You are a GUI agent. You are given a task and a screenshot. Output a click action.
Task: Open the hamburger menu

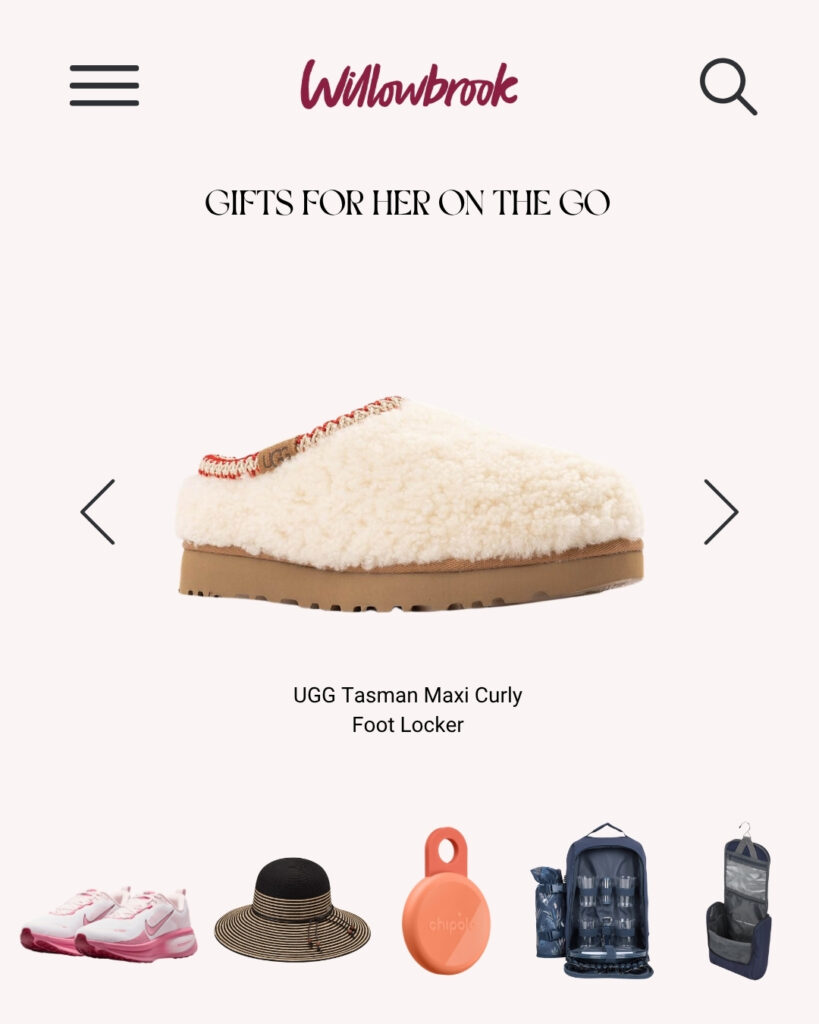104,85
